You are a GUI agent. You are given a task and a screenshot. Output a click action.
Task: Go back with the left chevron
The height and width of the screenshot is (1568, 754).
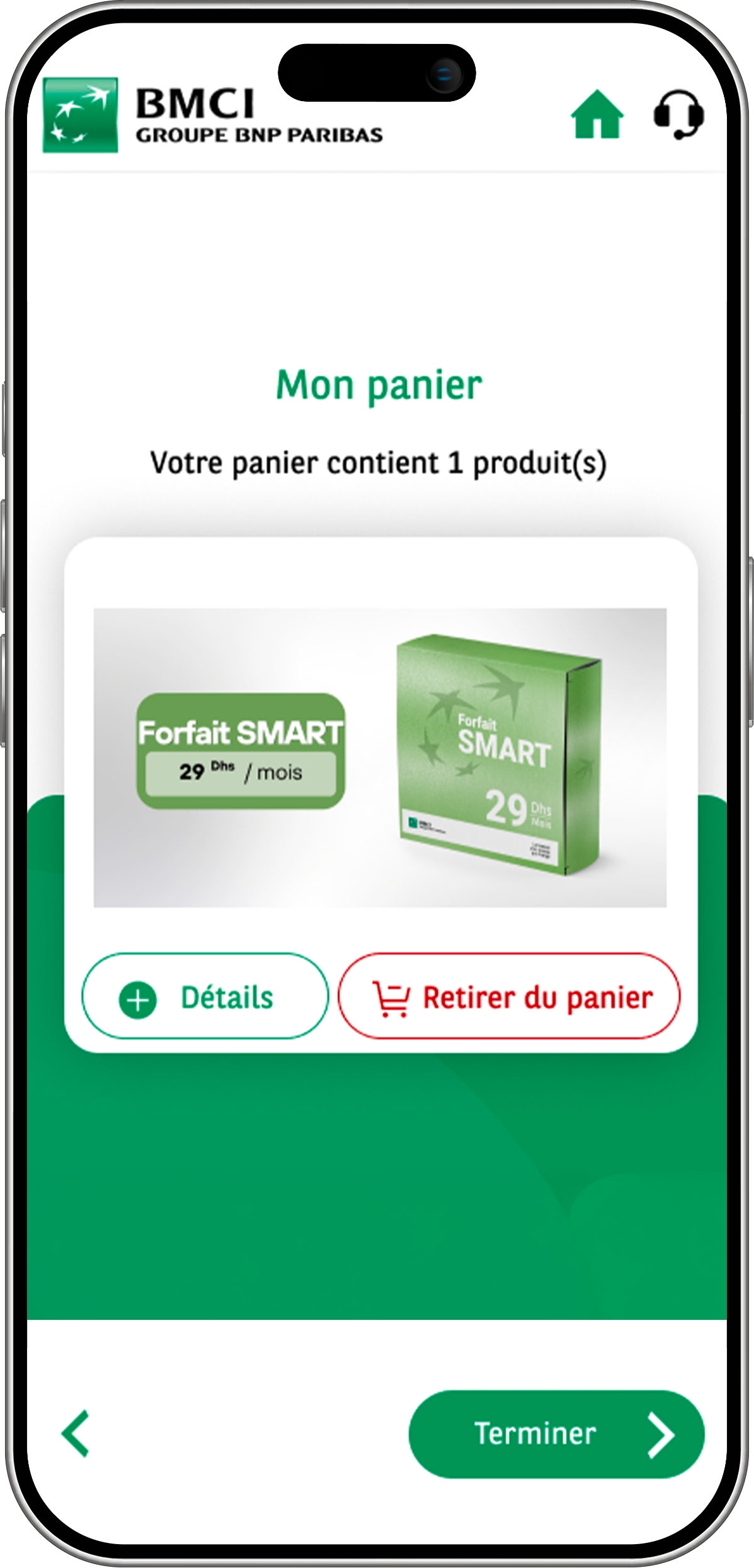pyautogui.click(x=76, y=1434)
